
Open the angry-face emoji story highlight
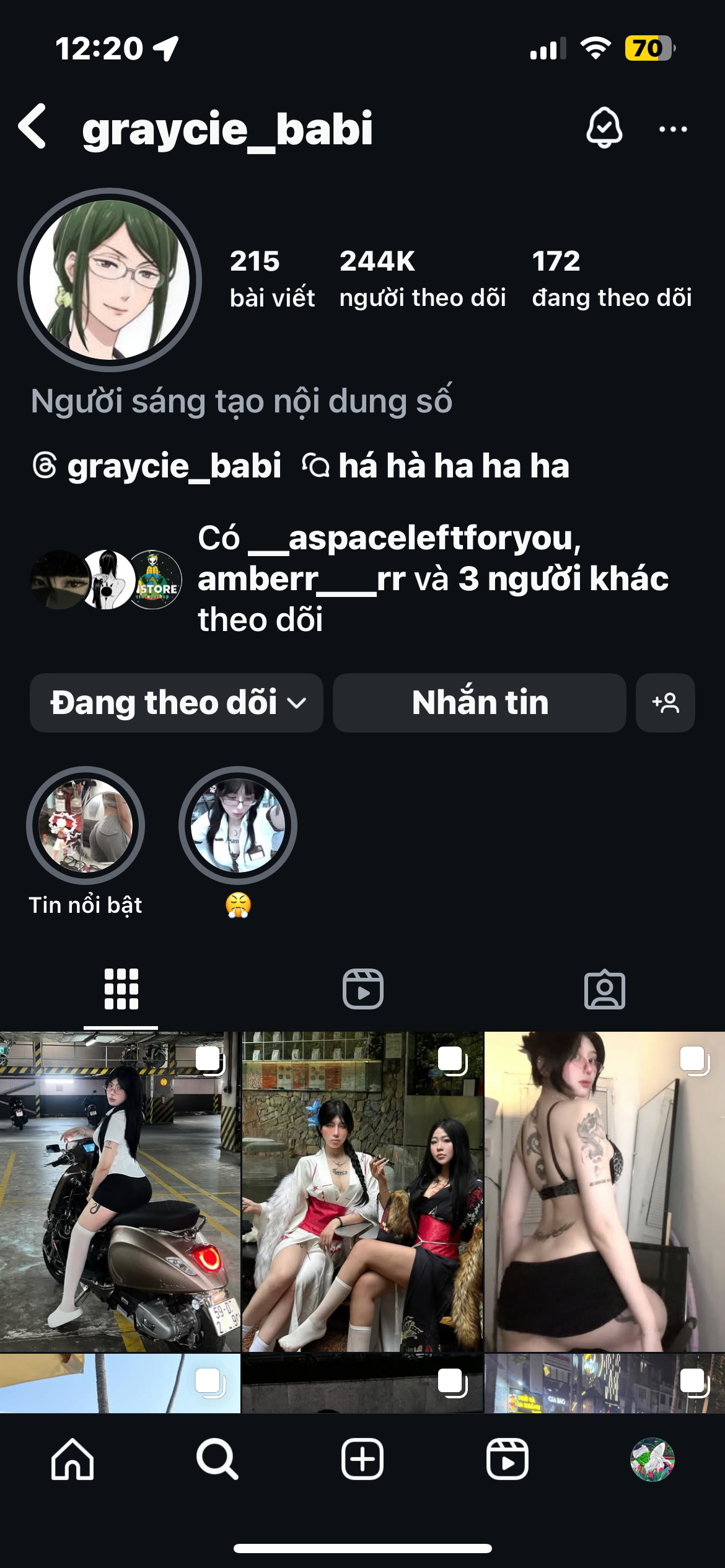point(237,825)
